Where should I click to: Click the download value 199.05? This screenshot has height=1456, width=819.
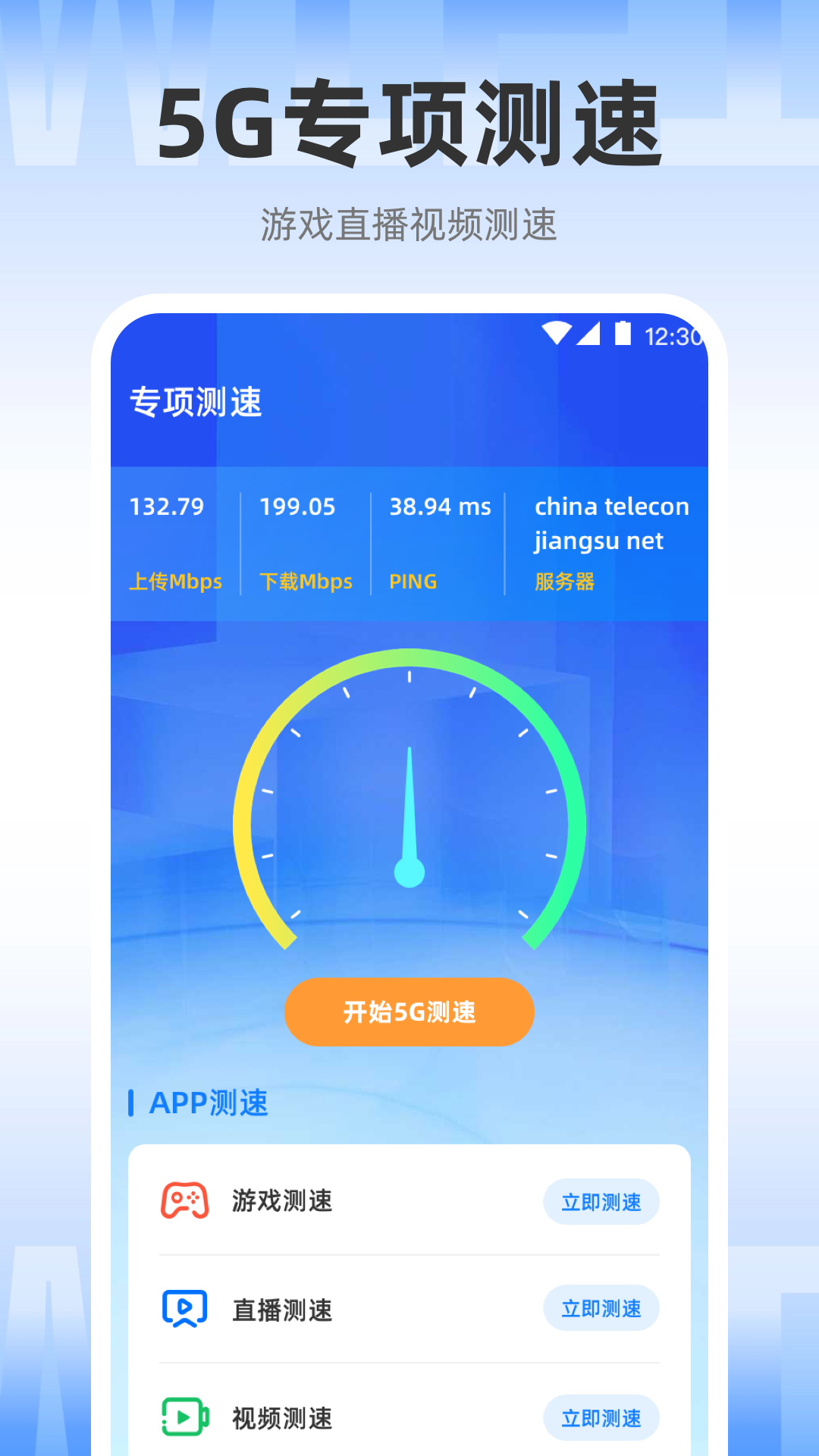pyautogui.click(x=297, y=507)
